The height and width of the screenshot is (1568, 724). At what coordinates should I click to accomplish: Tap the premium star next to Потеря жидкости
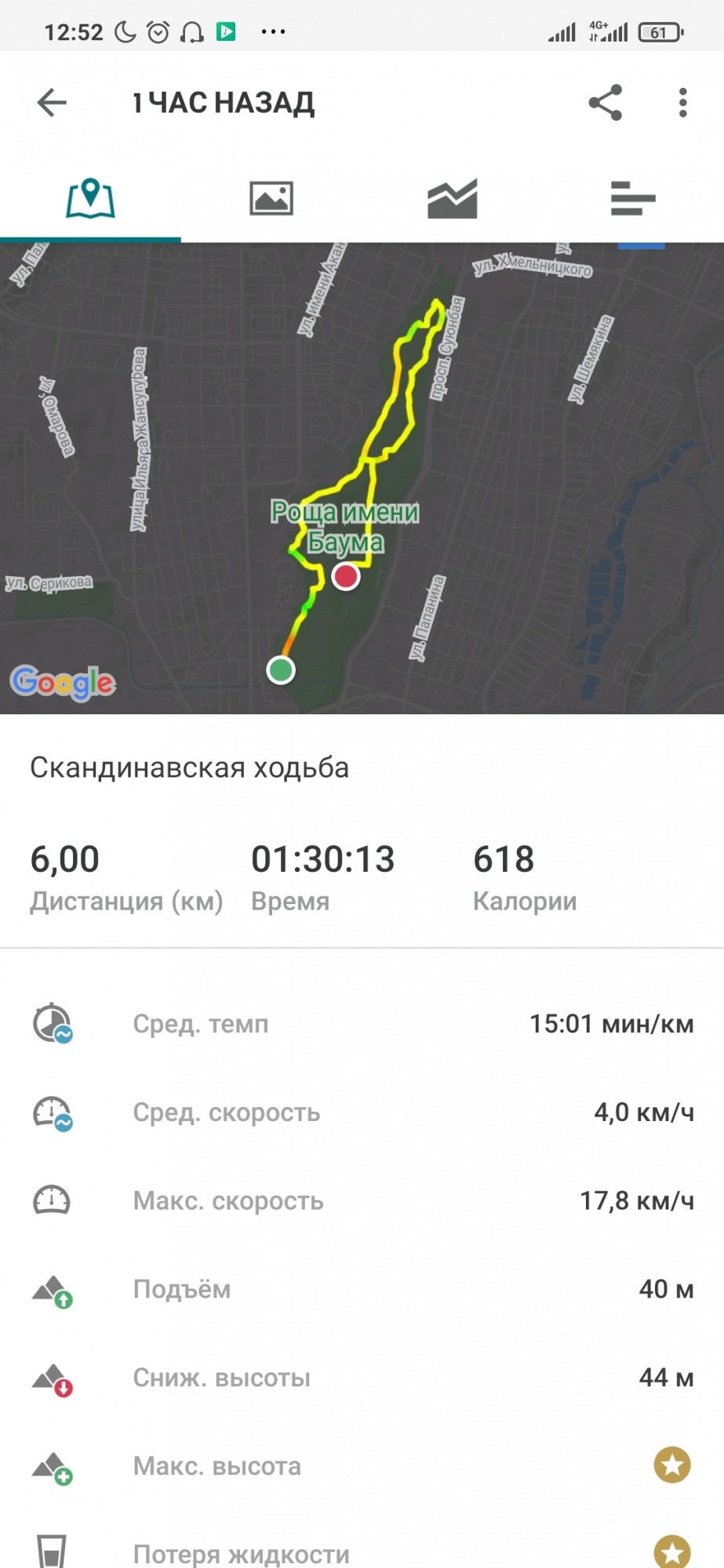click(672, 1551)
